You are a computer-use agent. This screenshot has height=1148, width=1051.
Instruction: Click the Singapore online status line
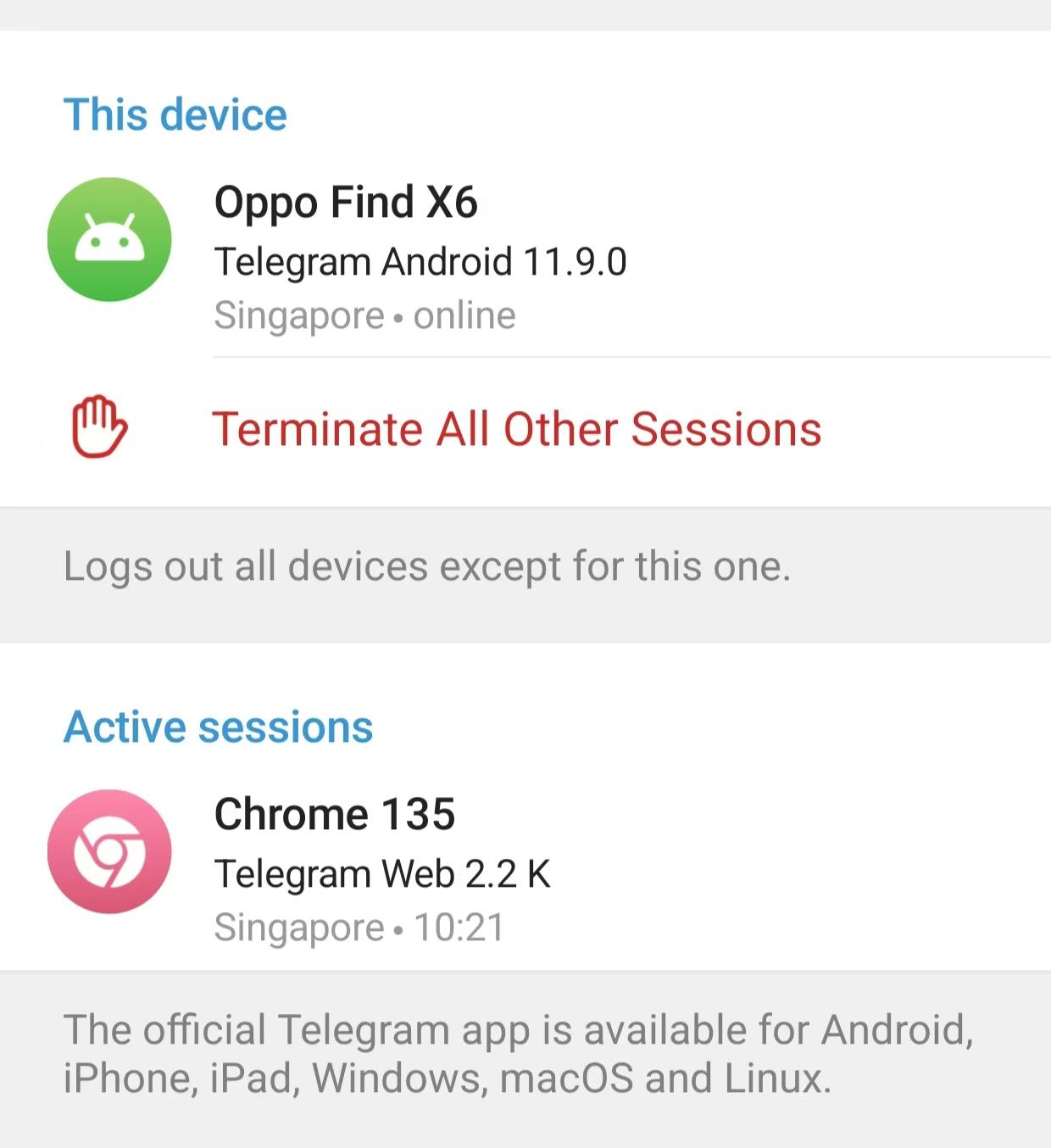tap(365, 315)
